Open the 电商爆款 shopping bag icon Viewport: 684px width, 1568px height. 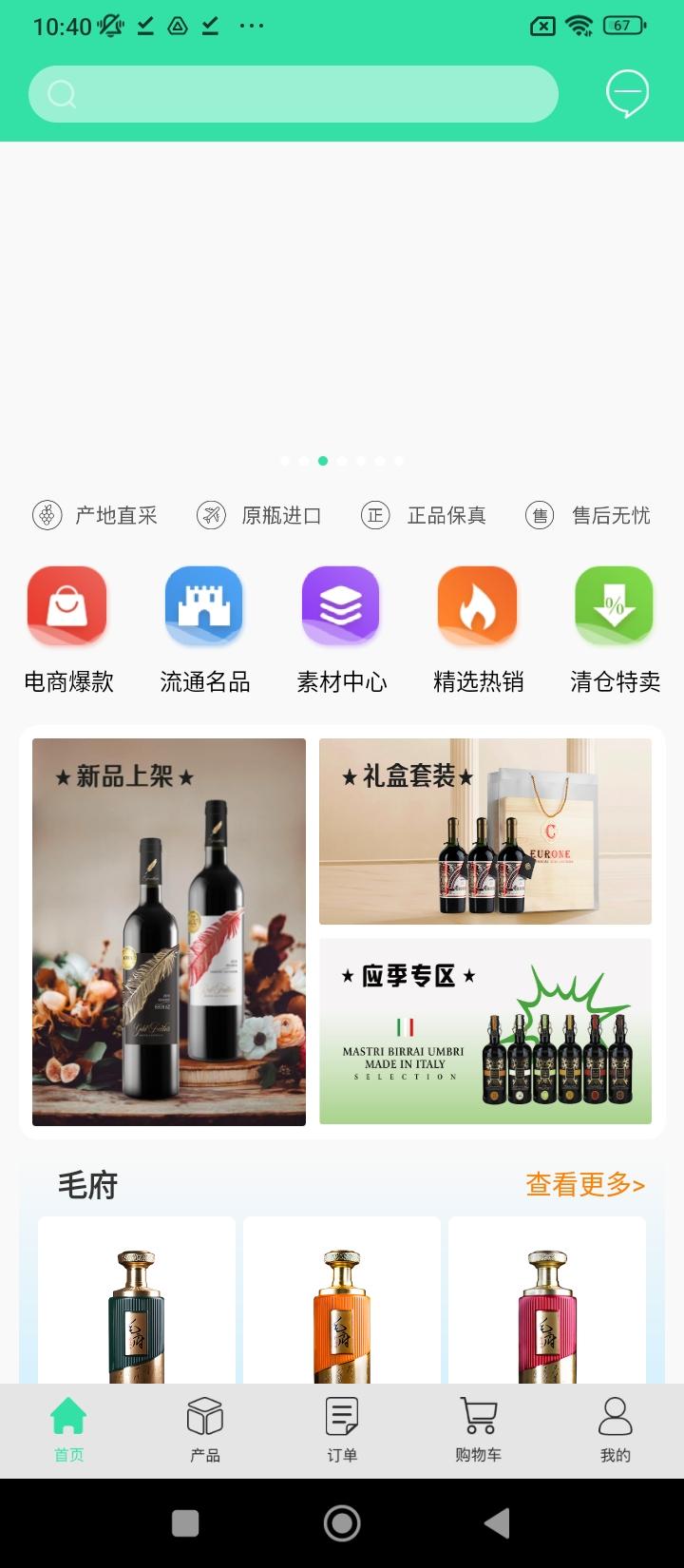coord(66,605)
